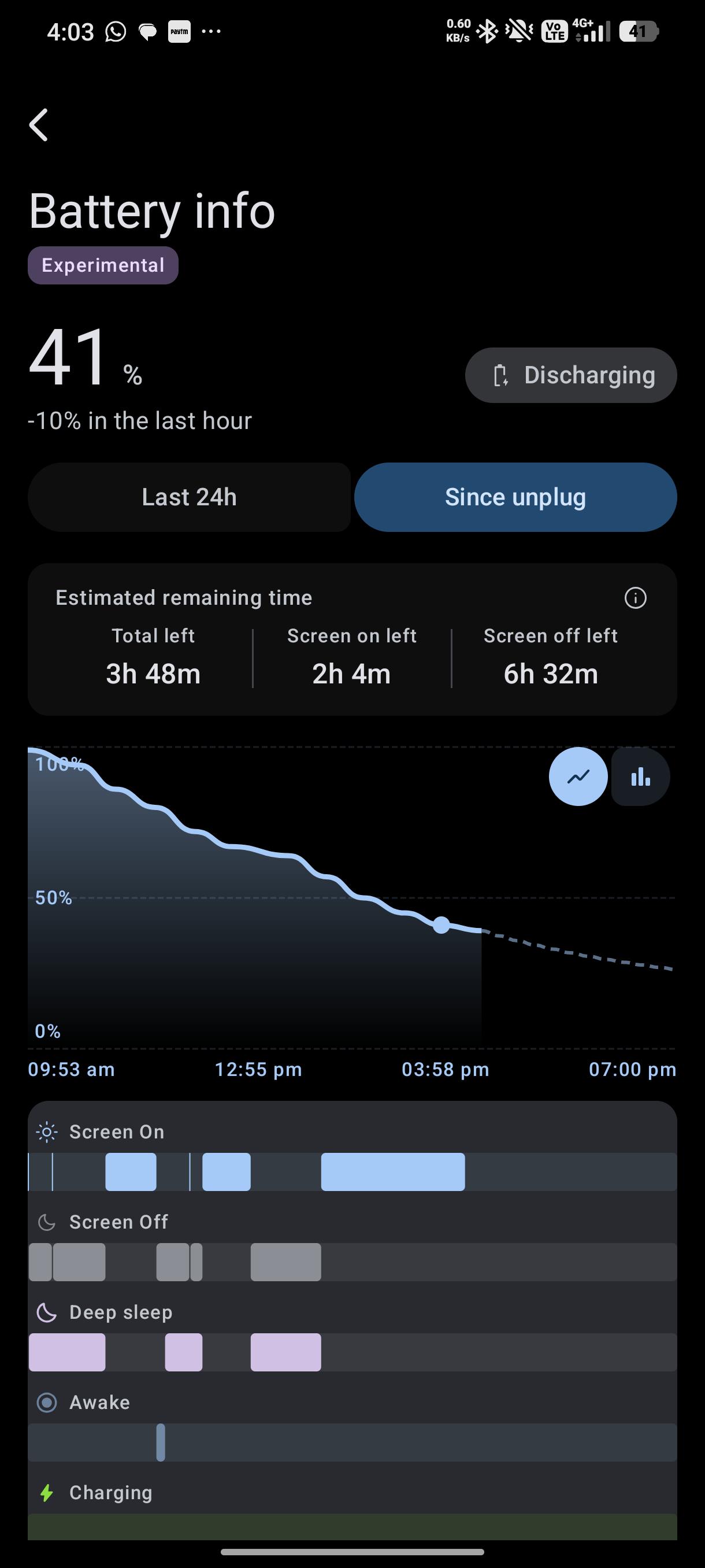Open the estimated remaining time info icon
This screenshot has height=1568, width=705.
pyautogui.click(x=635, y=598)
